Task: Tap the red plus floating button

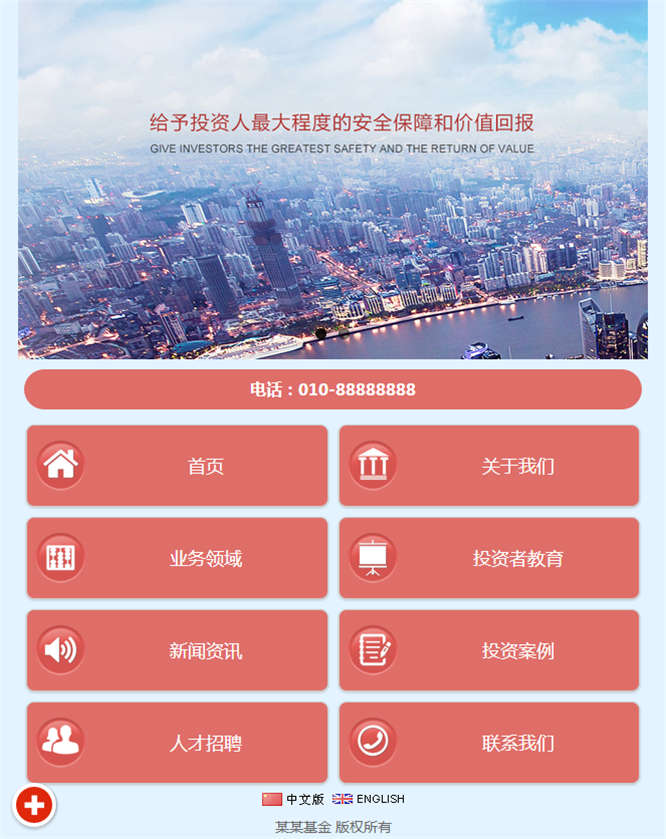Action: (34, 805)
